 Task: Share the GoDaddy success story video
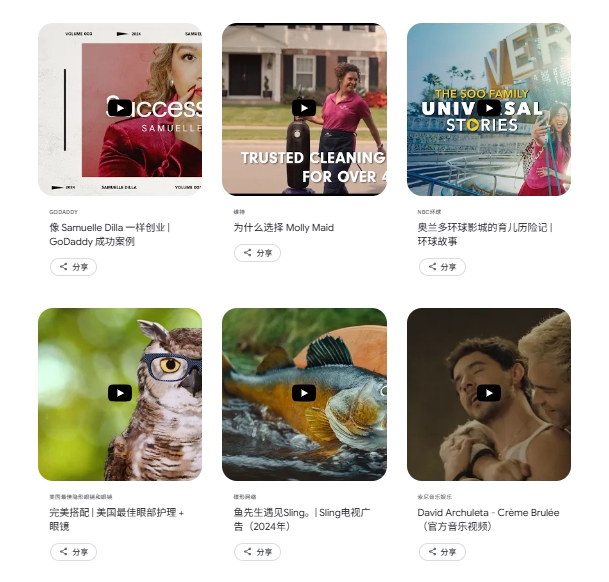pos(74,267)
